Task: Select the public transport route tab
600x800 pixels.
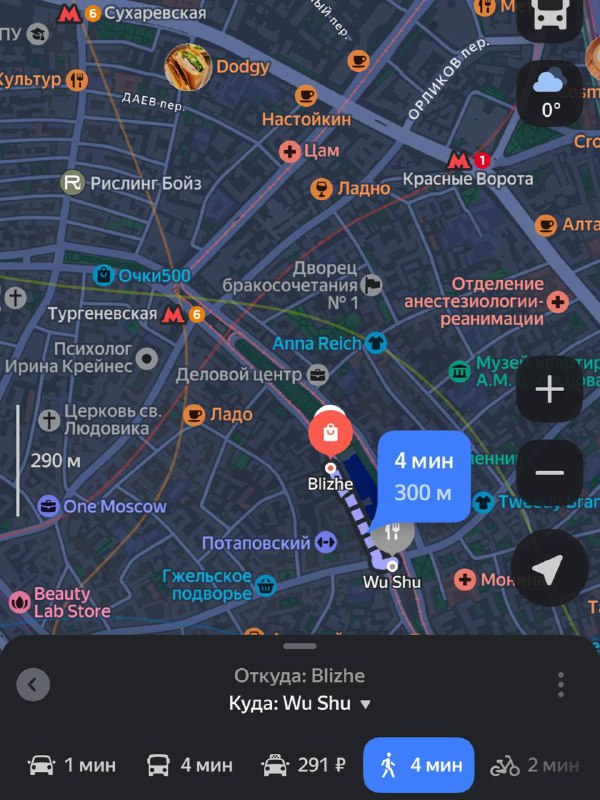Action: tap(190, 765)
